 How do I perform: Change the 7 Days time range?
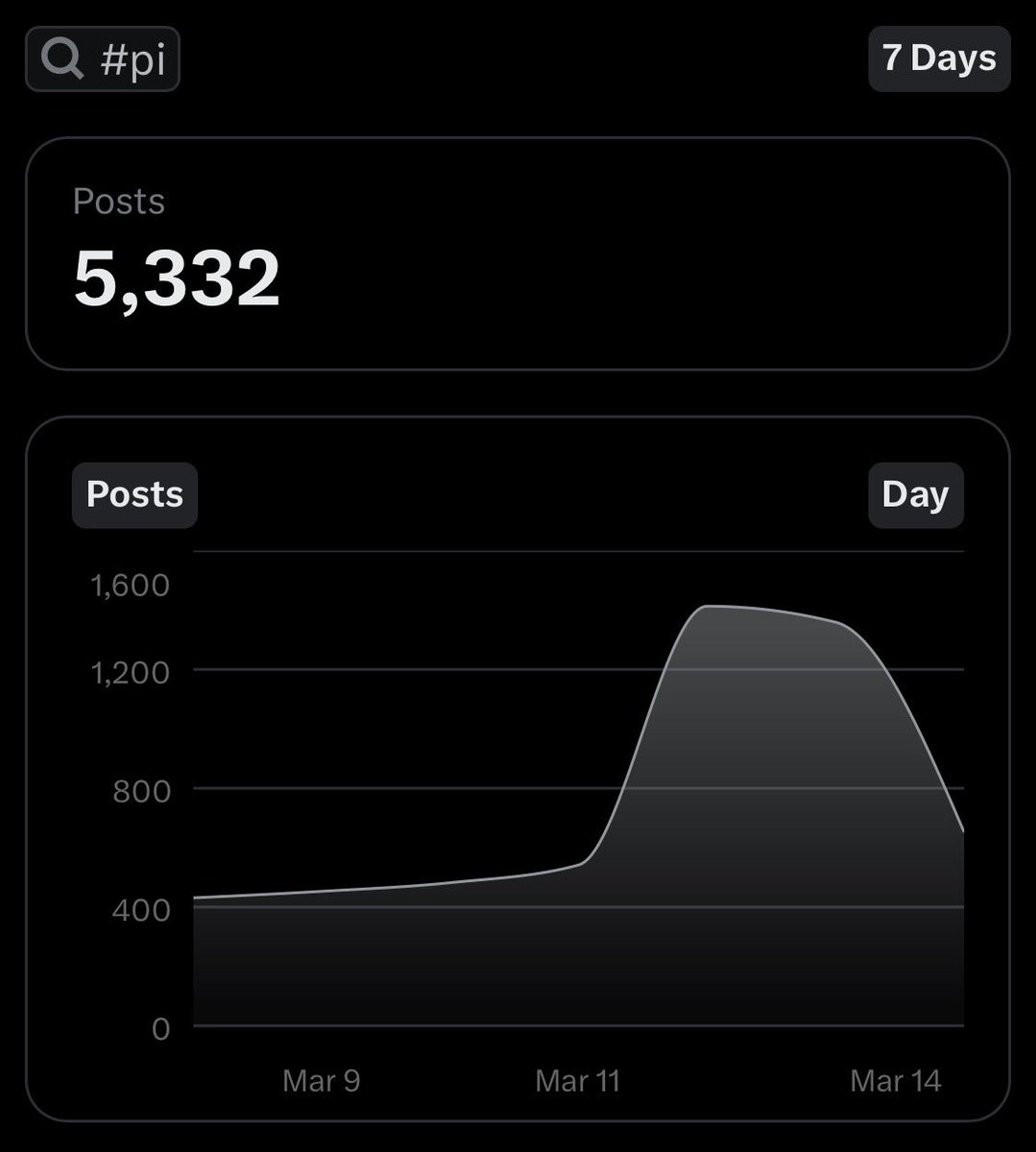939,60
